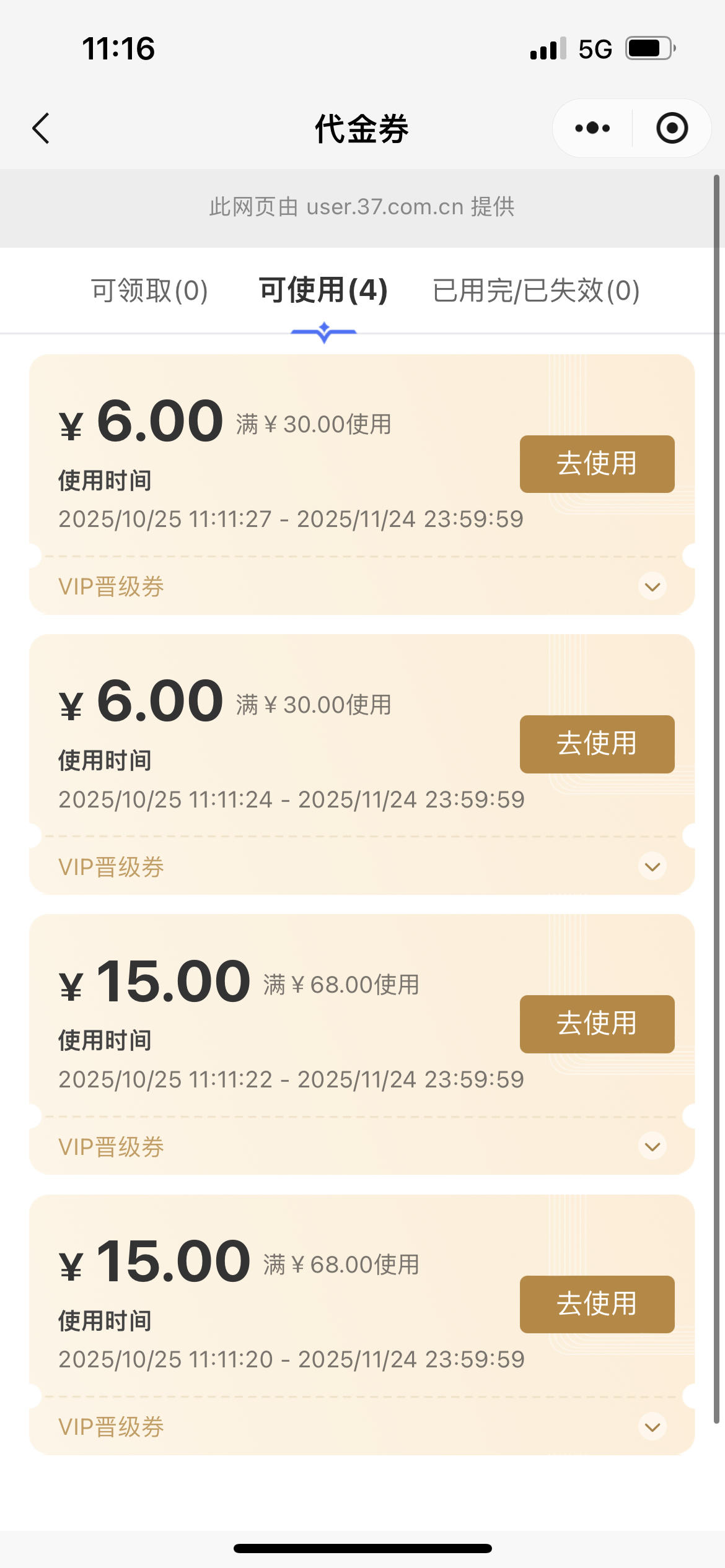
Task: Tap the back arrow to leave 代金券 page
Action: pos(41,128)
